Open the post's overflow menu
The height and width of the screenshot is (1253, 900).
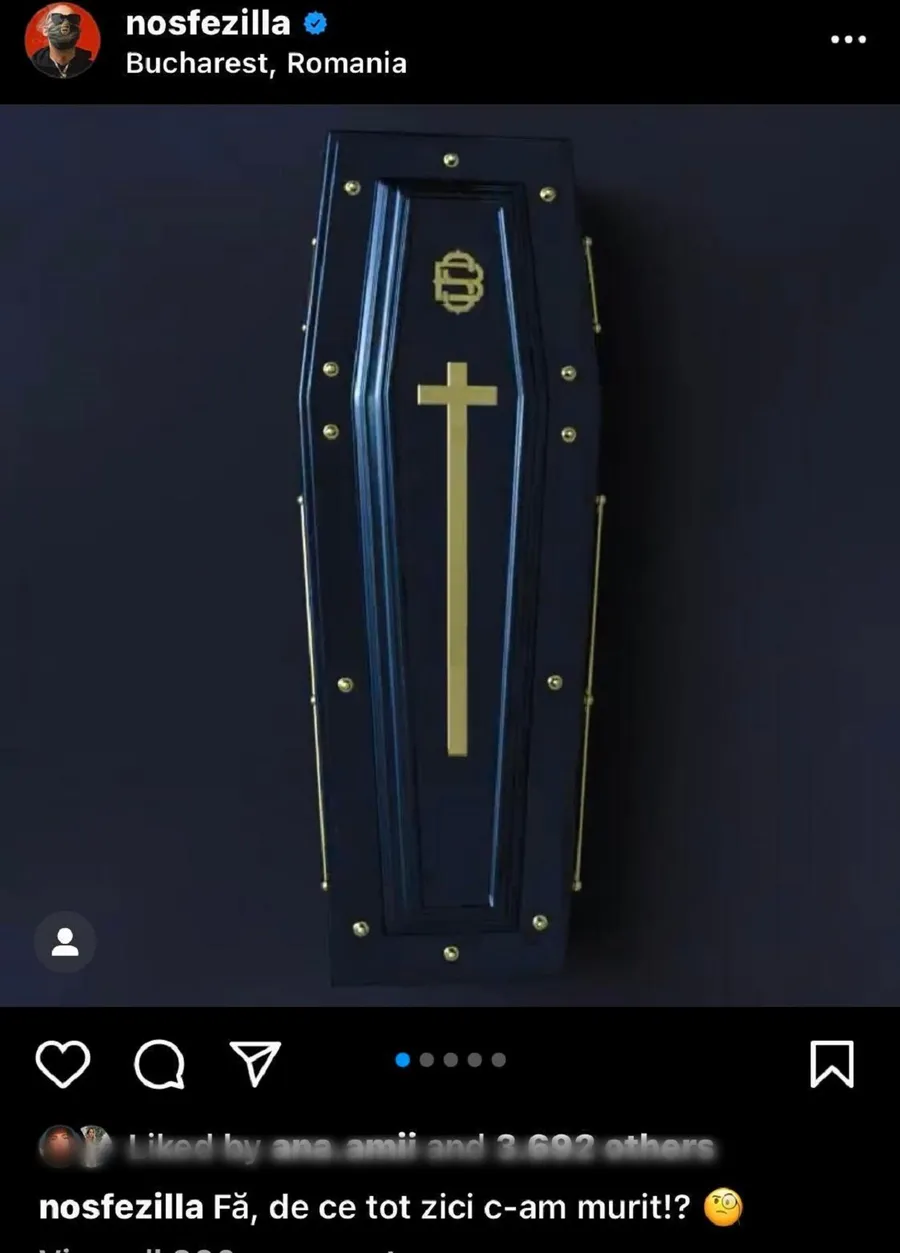coord(848,39)
